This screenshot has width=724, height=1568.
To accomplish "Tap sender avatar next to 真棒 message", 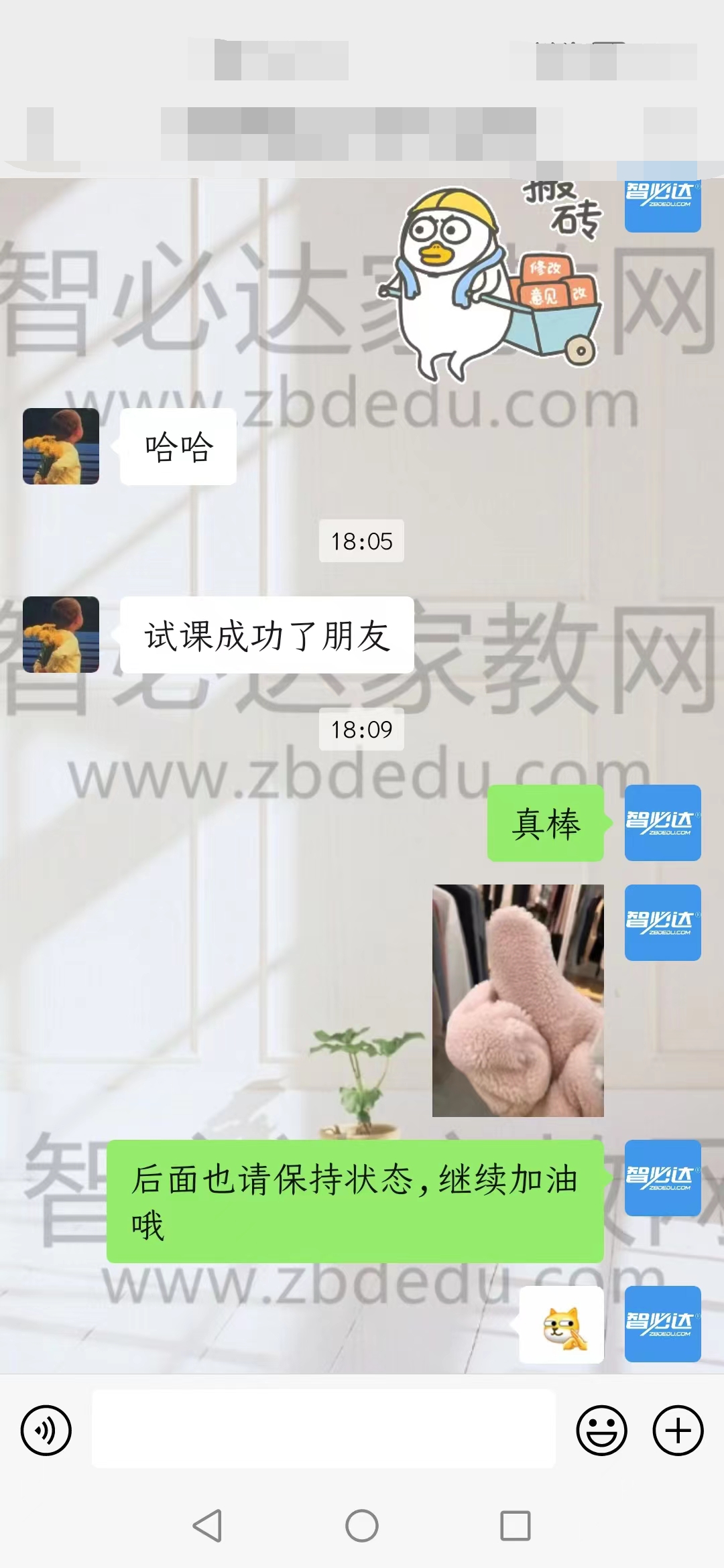I will (x=662, y=822).
